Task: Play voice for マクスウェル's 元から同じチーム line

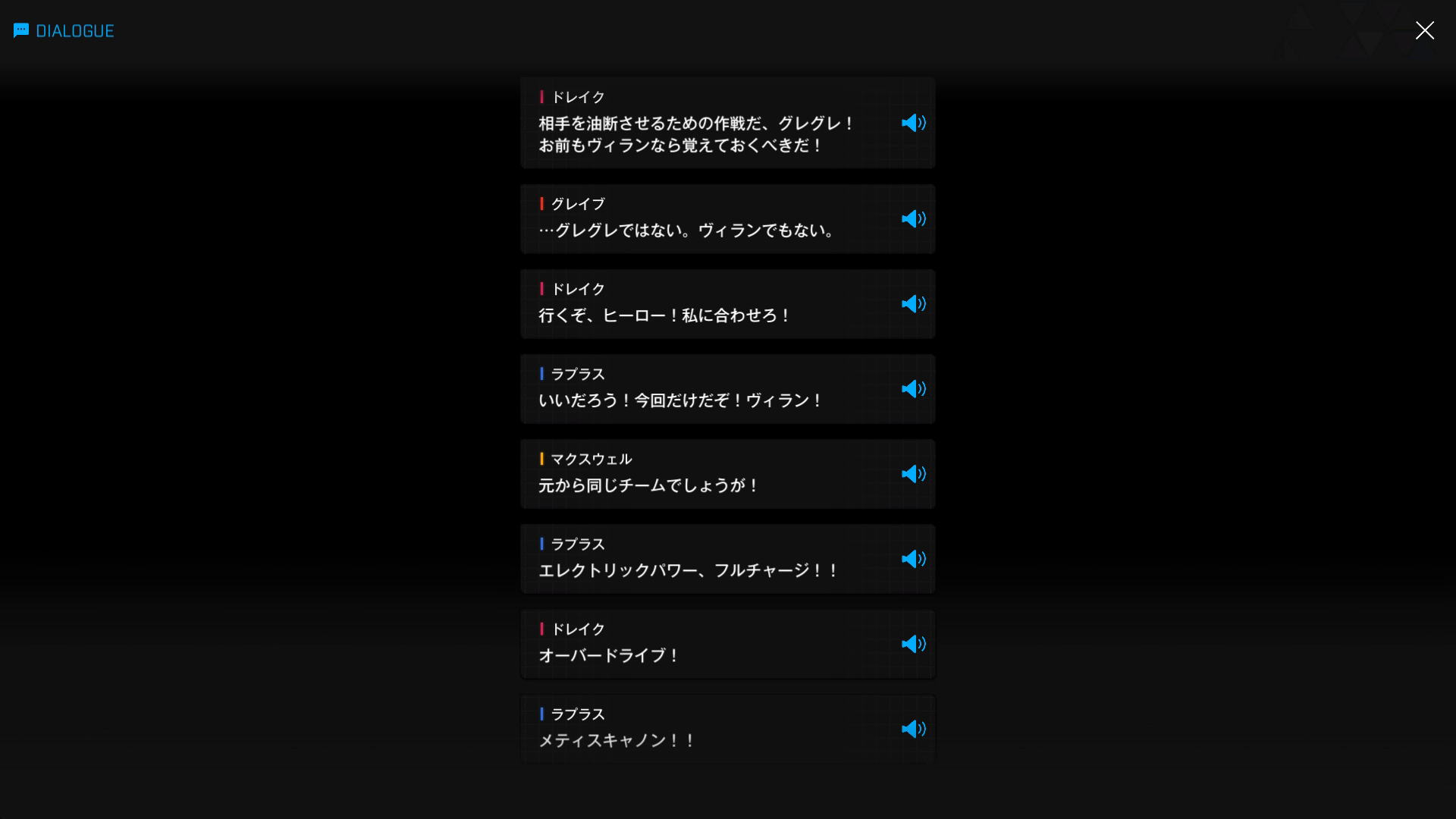Action: tap(913, 474)
